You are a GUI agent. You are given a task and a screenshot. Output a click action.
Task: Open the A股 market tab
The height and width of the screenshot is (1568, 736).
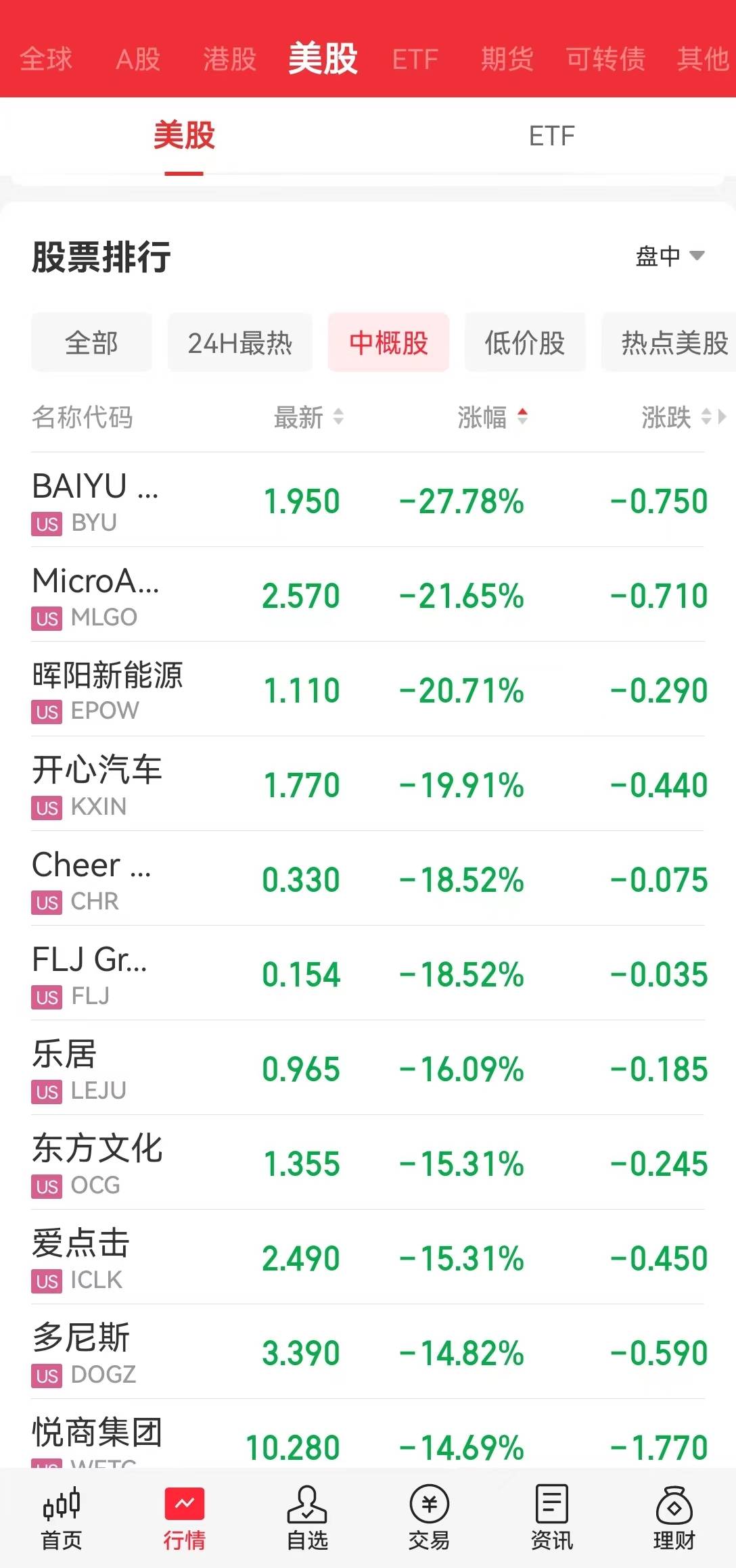click(x=138, y=60)
